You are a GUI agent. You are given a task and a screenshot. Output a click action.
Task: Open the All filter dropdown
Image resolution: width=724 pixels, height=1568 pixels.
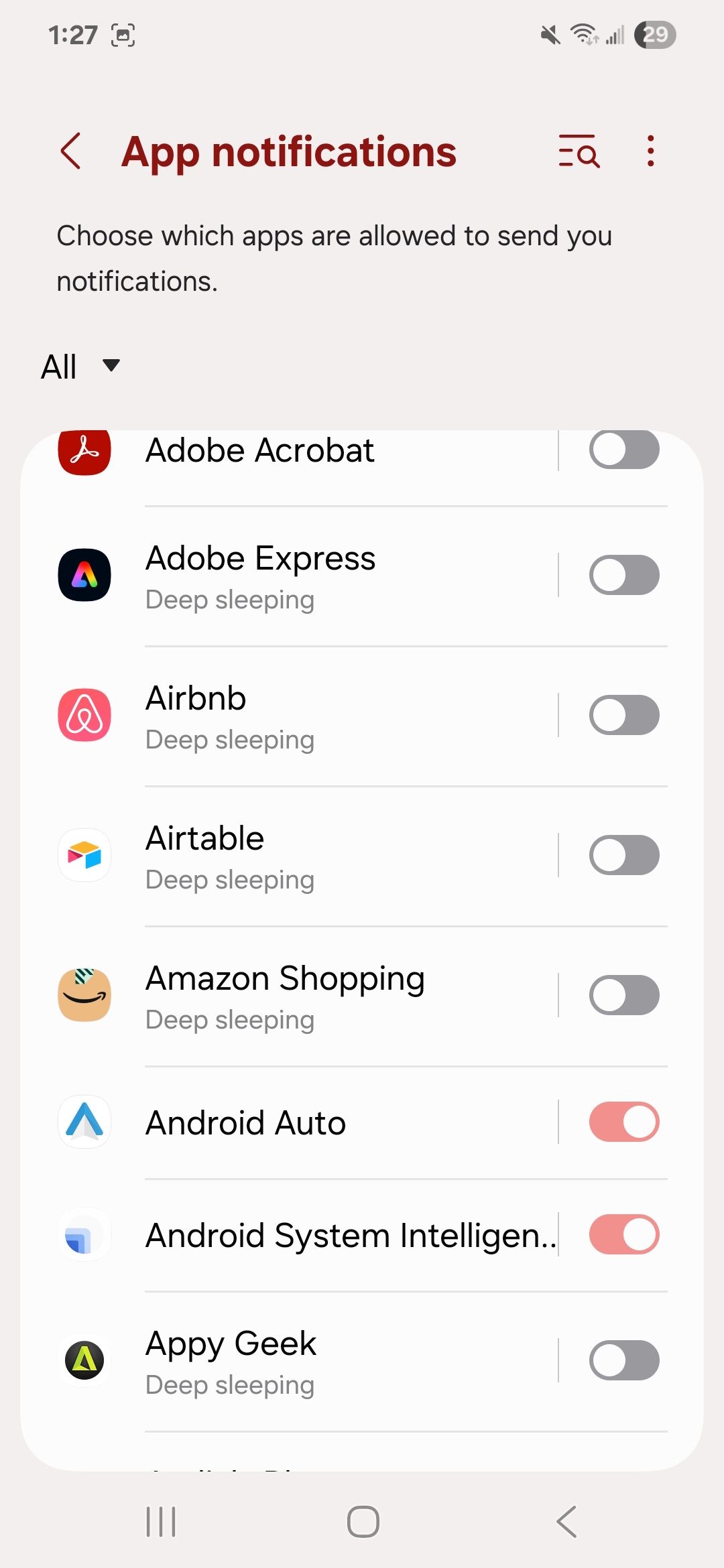[80, 366]
